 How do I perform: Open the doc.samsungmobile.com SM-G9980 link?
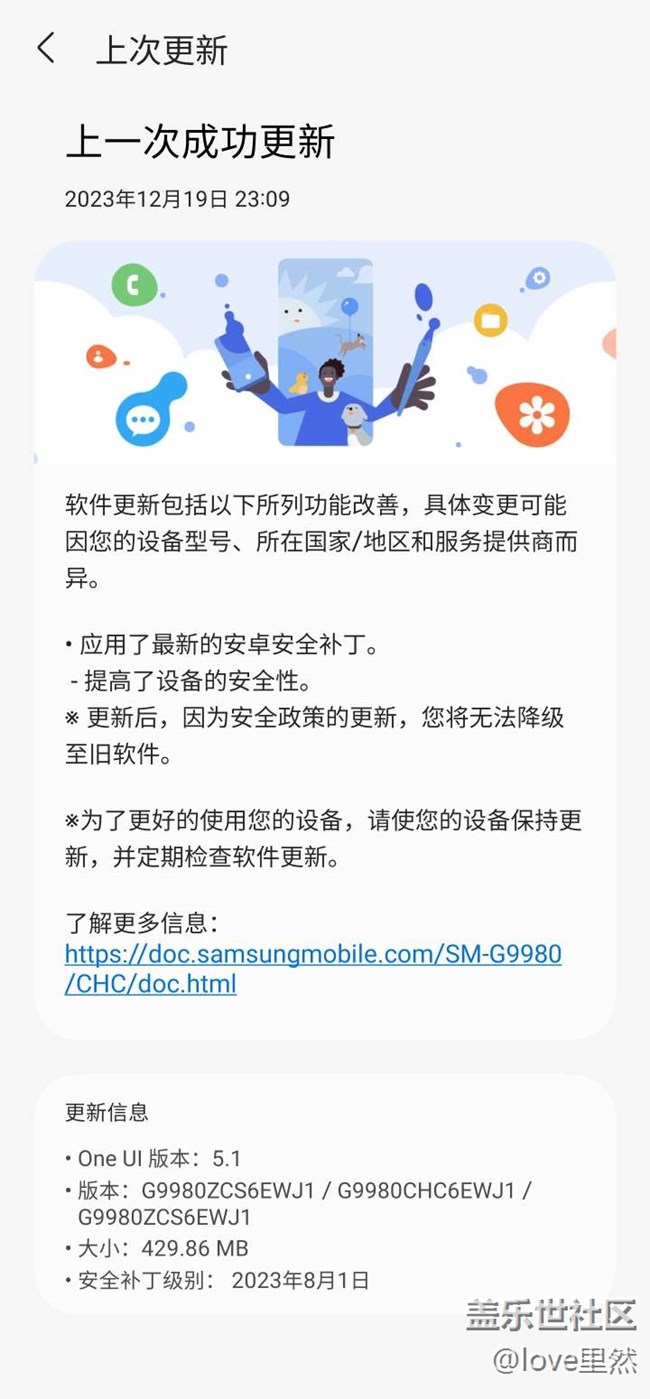313,969
